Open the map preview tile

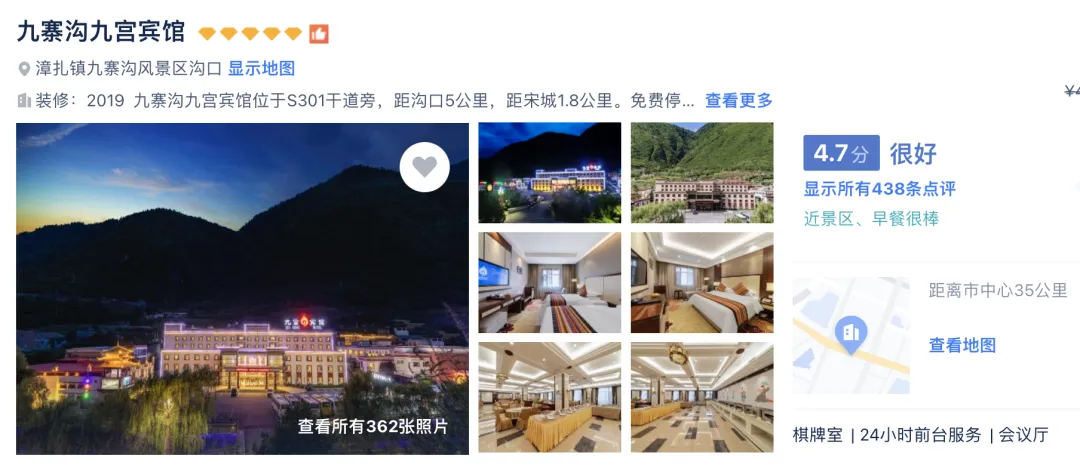click(851, 335)
